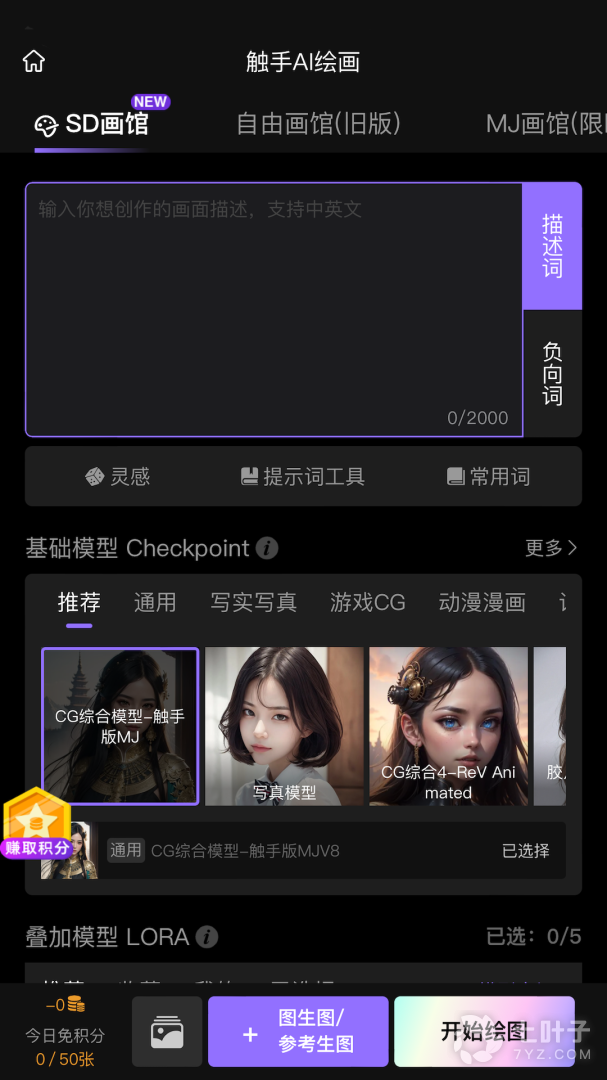Choose CG综合4-ReV Animated model

coord(449,726)
